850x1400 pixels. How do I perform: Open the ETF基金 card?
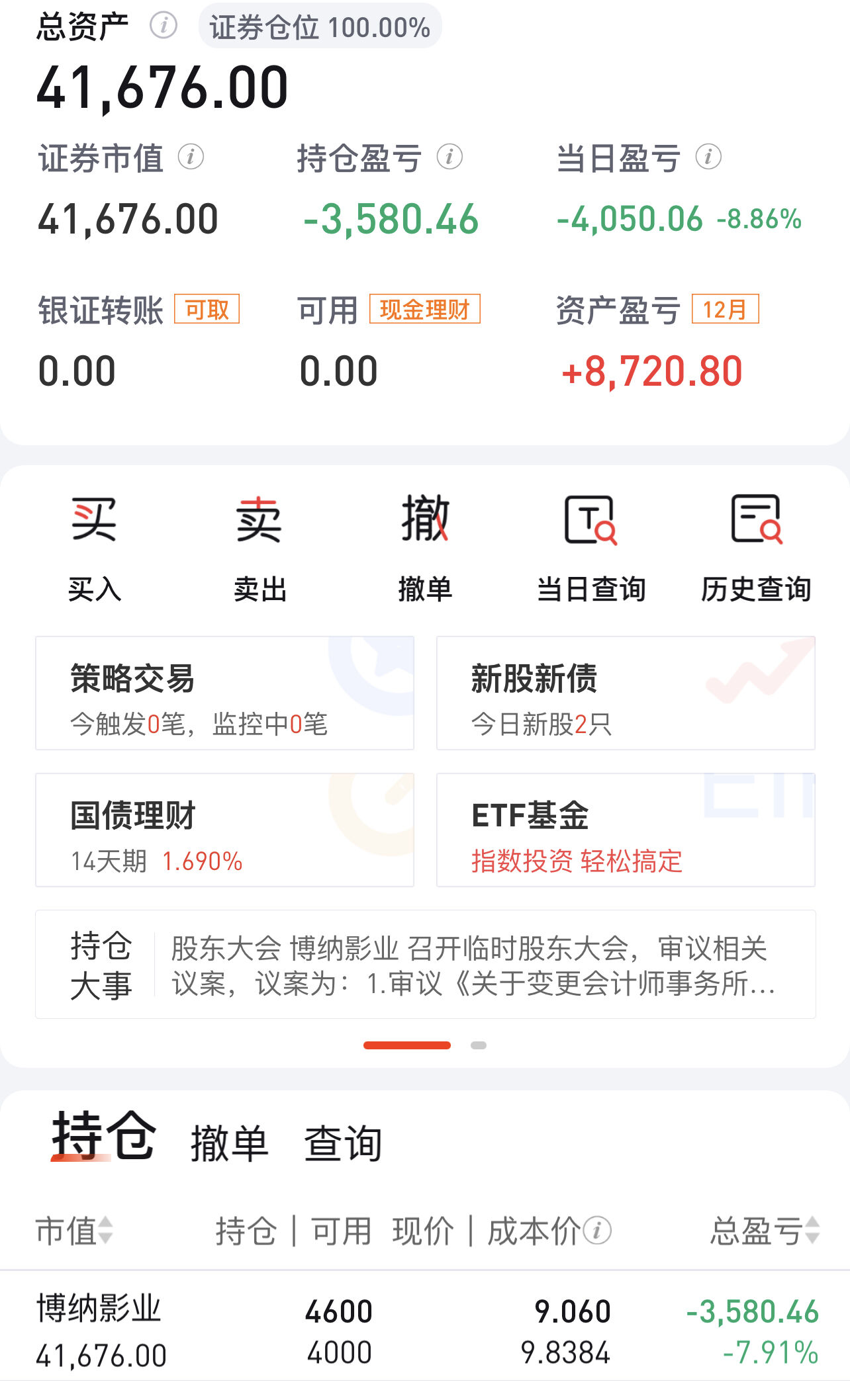tap(626, 830)
